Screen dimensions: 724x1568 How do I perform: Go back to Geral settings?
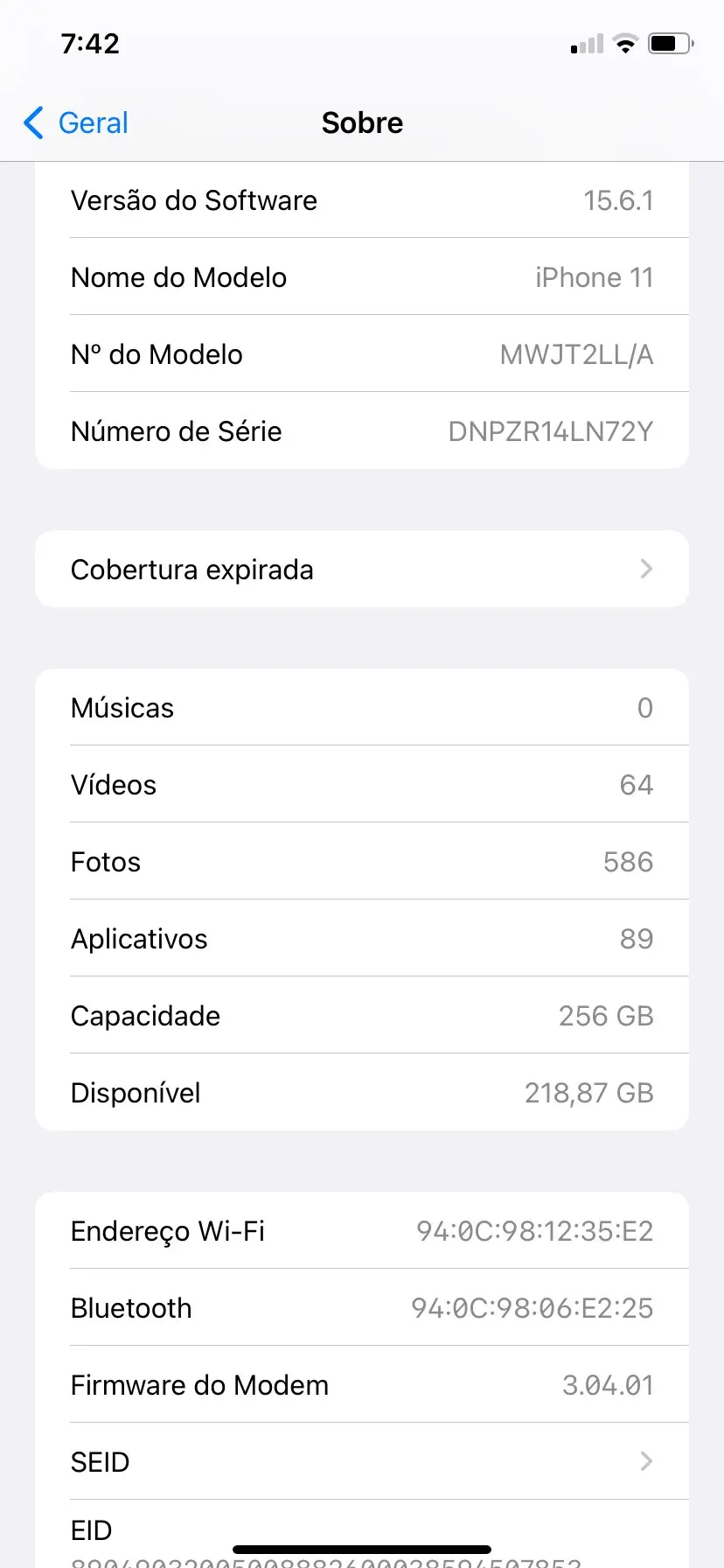click(x=76, y=123)
